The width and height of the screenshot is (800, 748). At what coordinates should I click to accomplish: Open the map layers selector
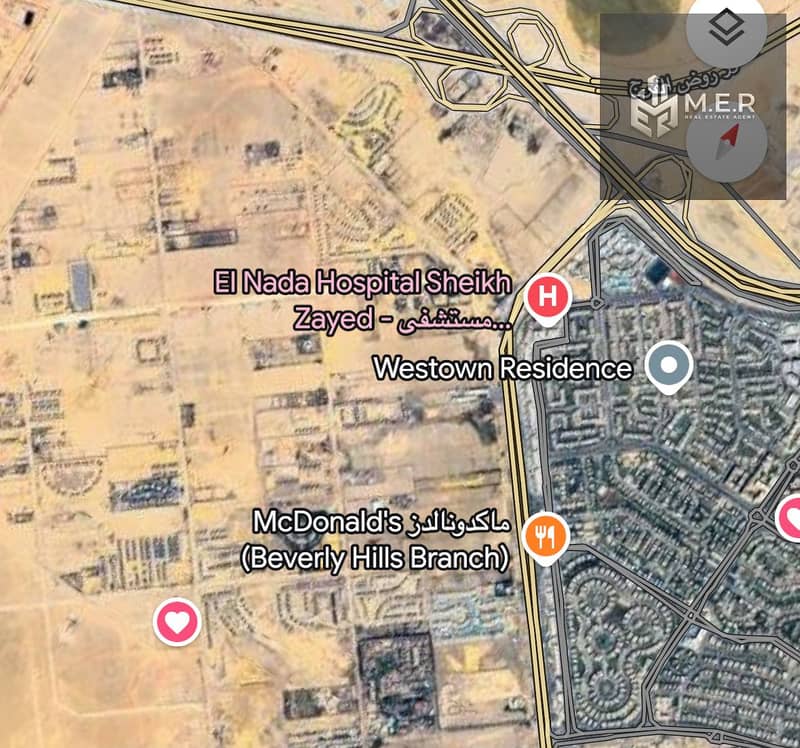726,28
